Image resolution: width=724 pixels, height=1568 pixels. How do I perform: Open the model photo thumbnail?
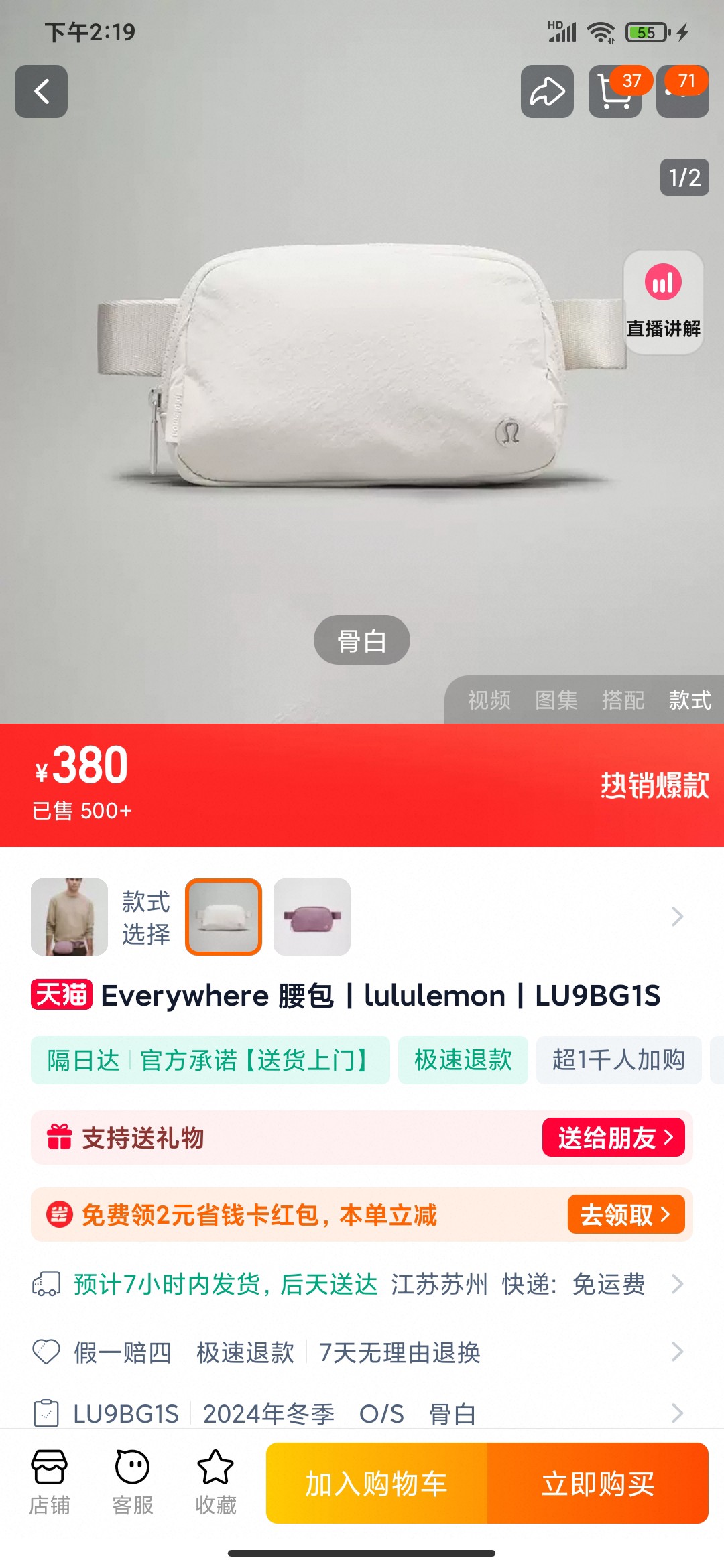point(69,917)
